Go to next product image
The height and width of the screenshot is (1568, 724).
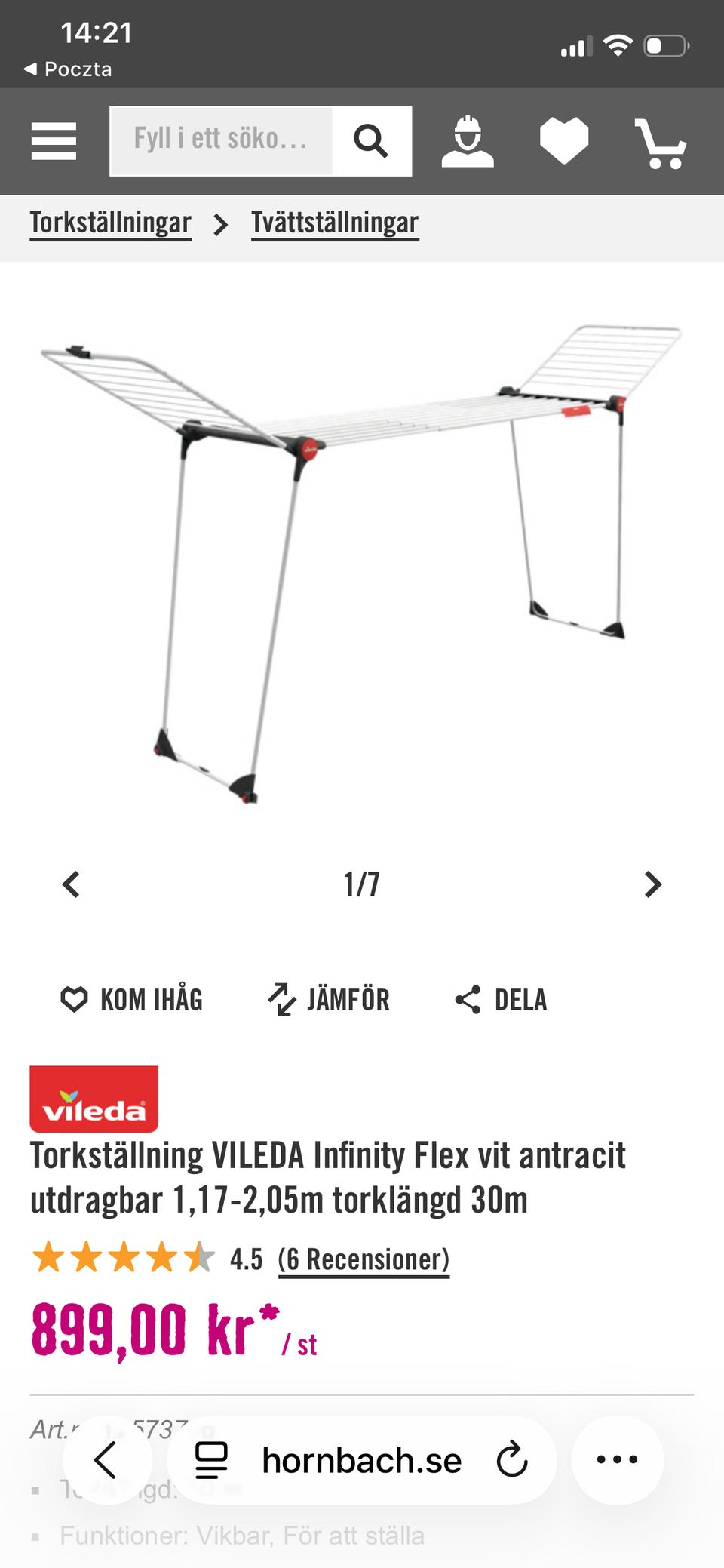click(x=653, y=884)
